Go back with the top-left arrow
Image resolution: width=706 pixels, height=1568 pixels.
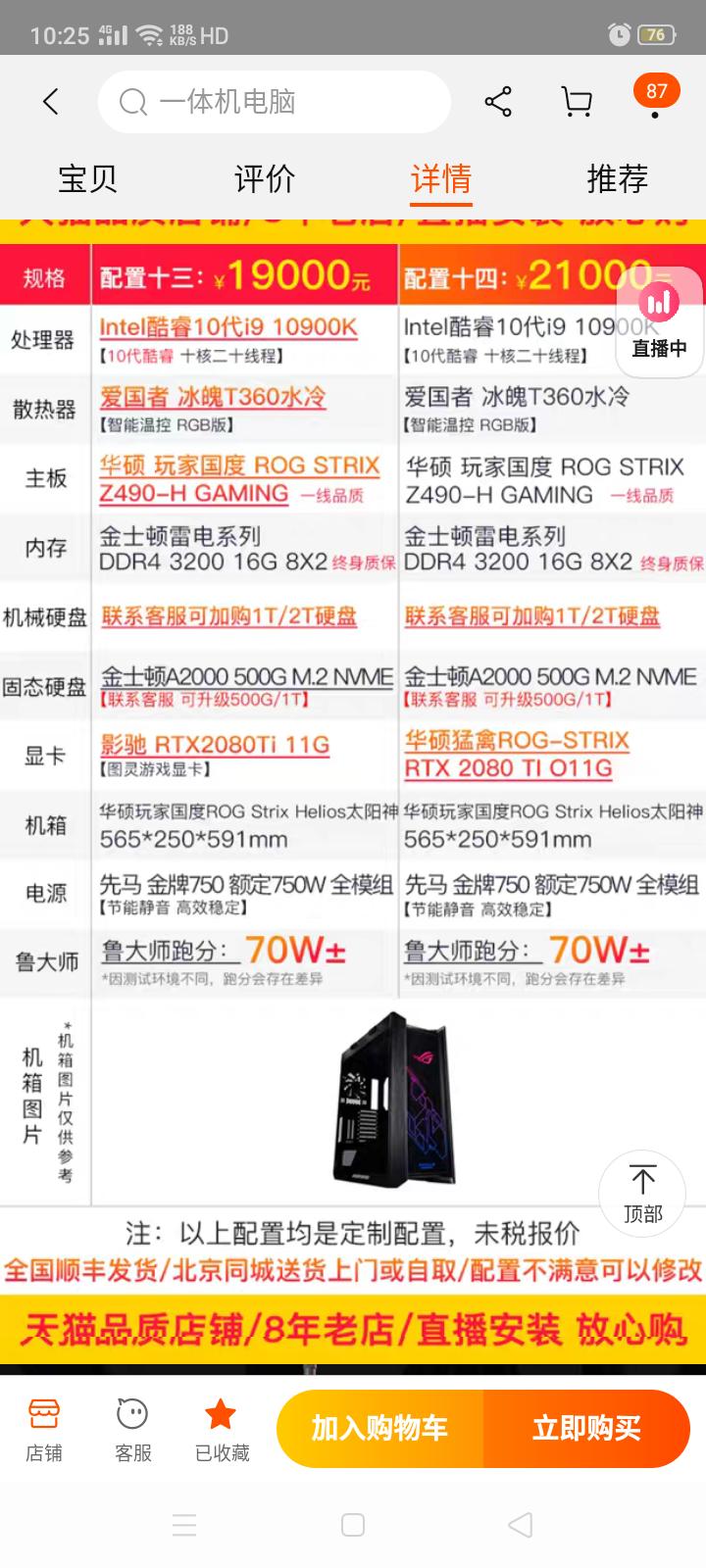point(51,101)
